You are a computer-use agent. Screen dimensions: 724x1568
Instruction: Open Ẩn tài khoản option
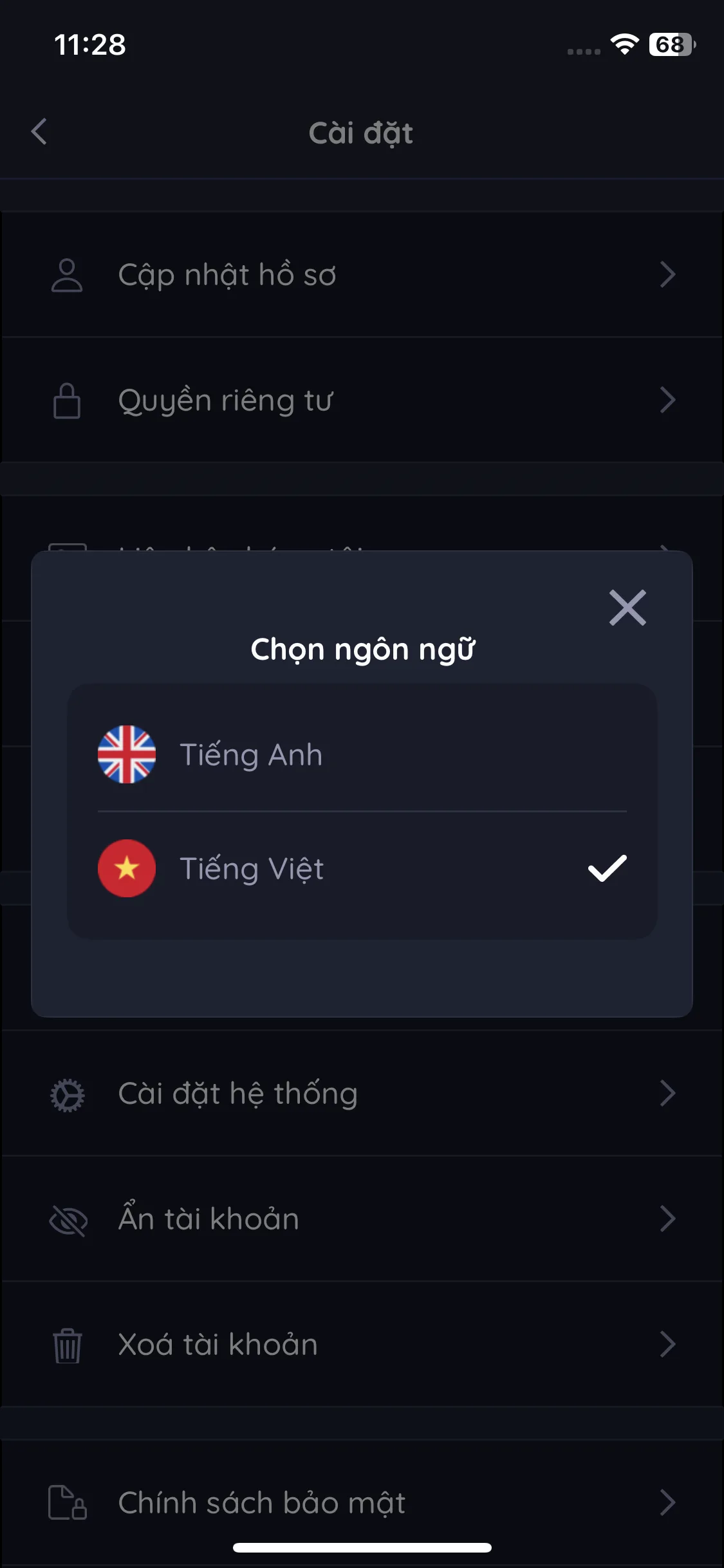[x=362, y=1219]
